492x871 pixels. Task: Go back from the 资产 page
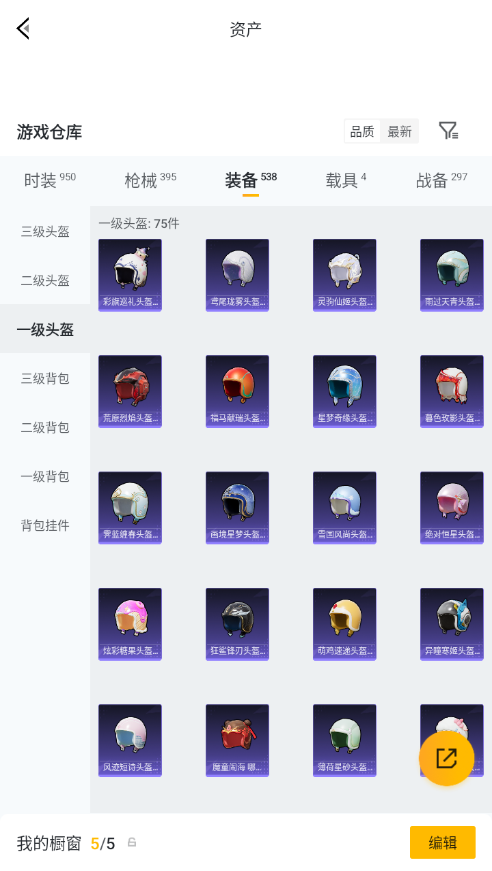23,28
